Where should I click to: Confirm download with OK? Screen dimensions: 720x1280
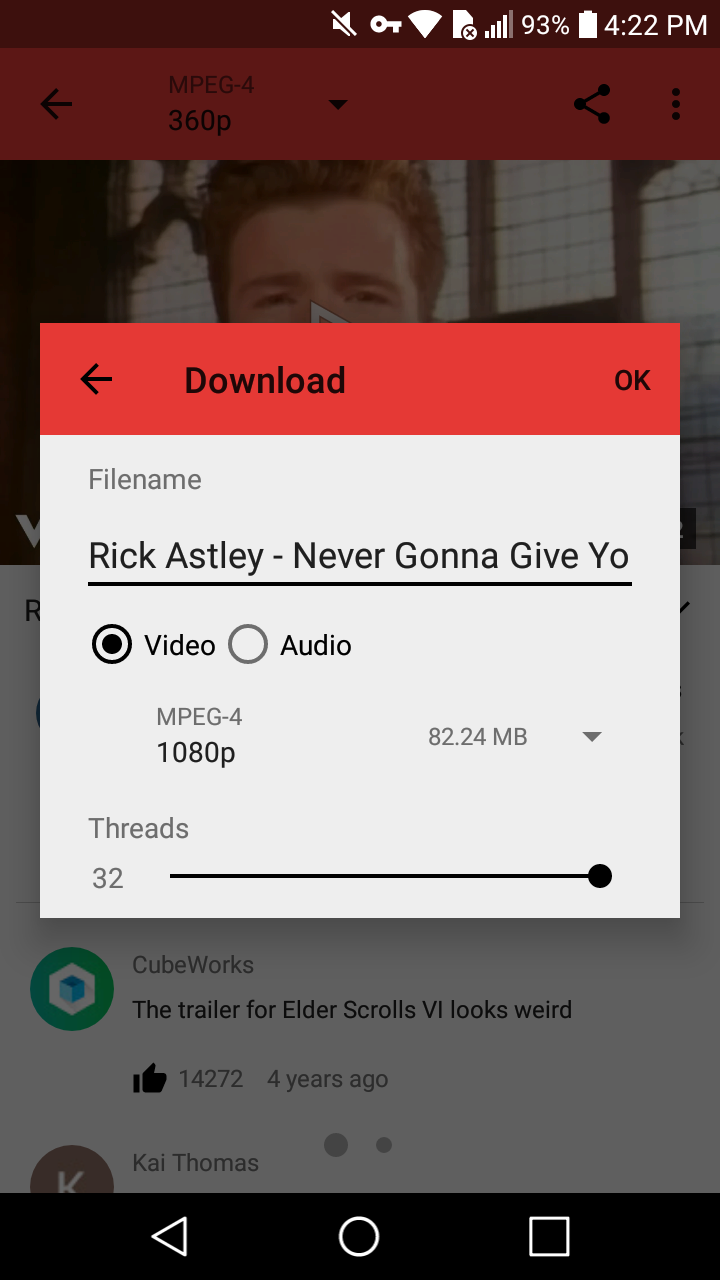(x=632, y=380)
